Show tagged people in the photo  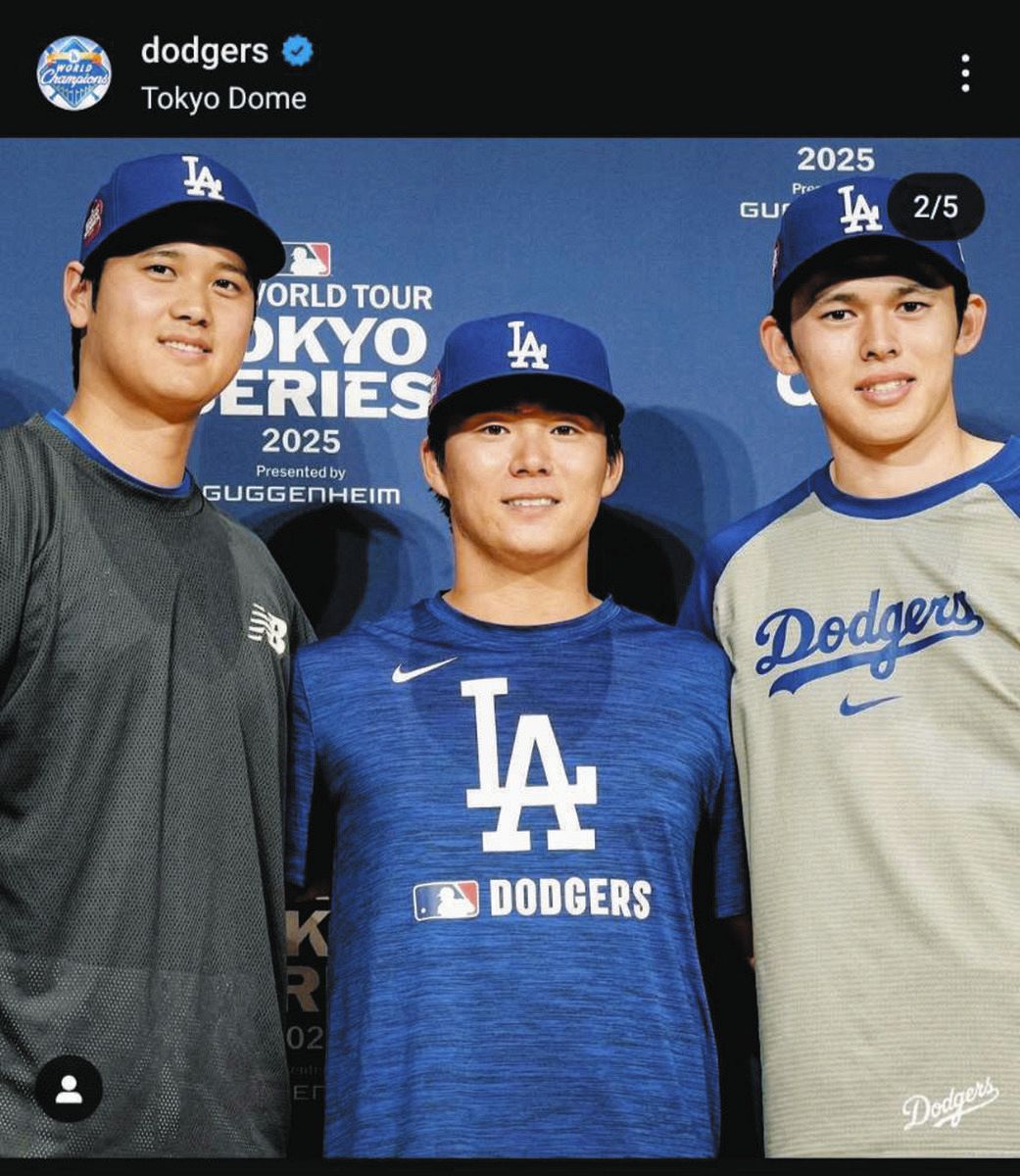tap(69, 1088)
